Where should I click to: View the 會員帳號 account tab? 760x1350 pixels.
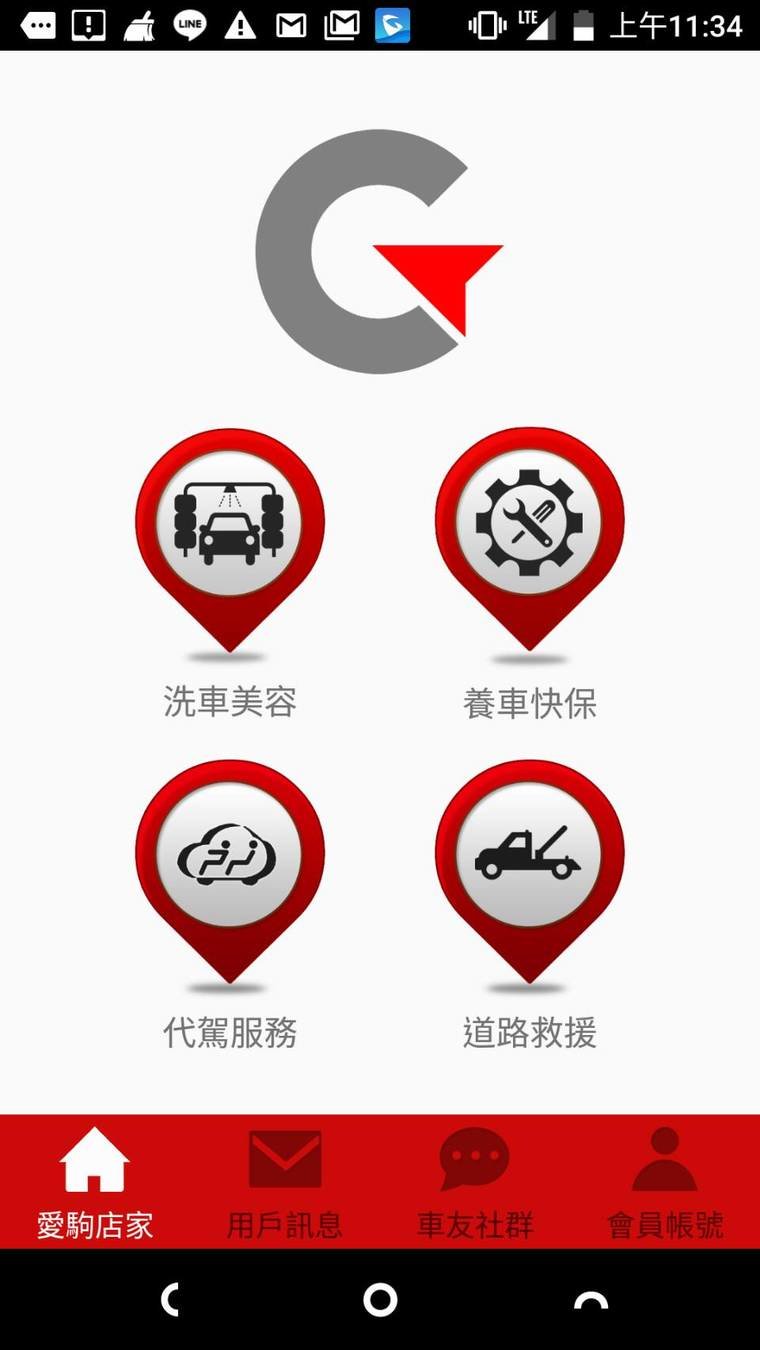pyautogui.click(x=665, y=1182)
